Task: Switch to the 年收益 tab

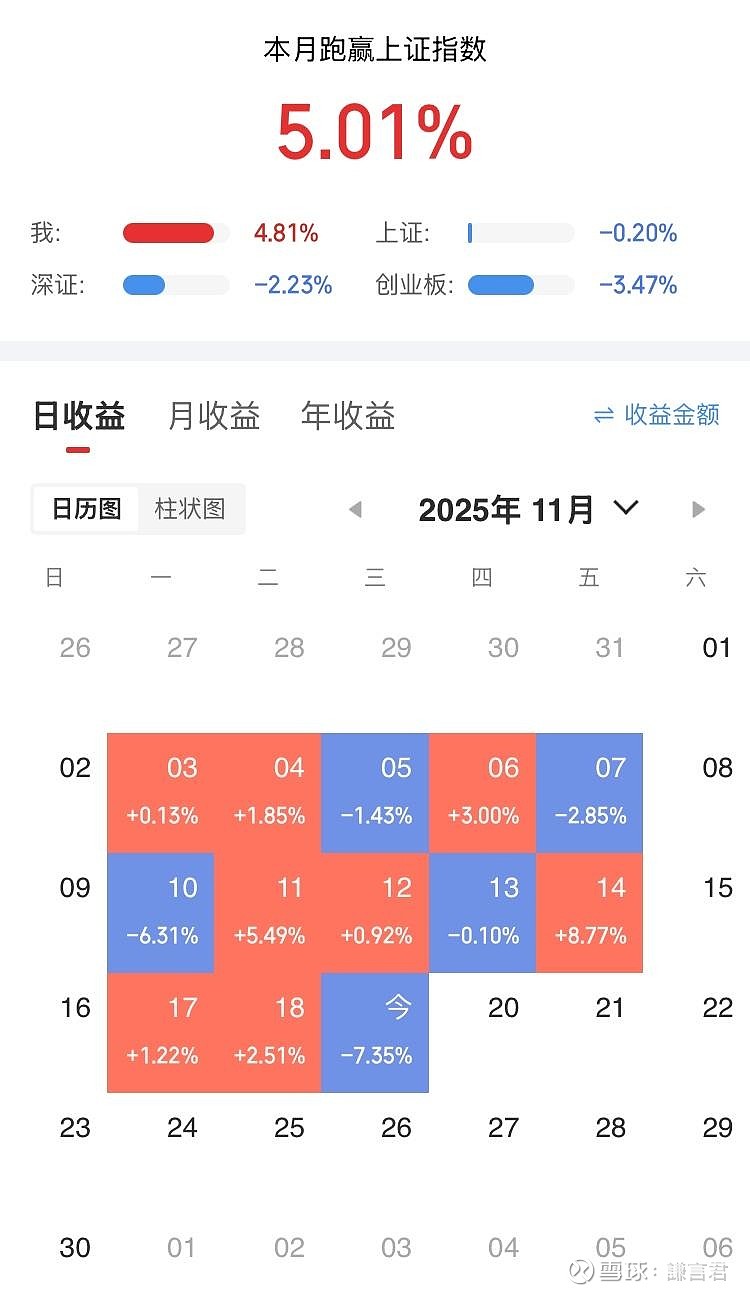Action: [x=347, y=416]
